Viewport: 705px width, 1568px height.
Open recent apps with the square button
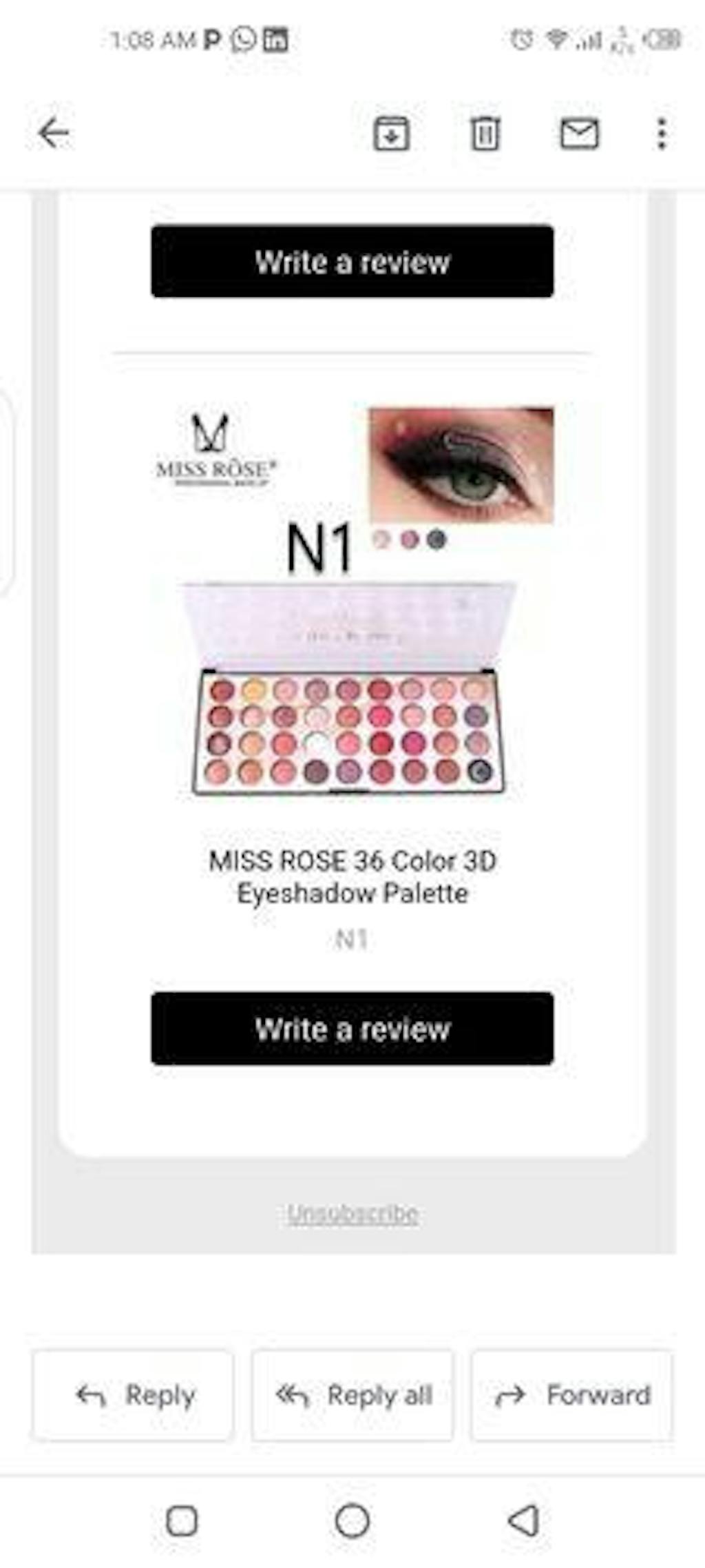click(x=182, y=1520)
